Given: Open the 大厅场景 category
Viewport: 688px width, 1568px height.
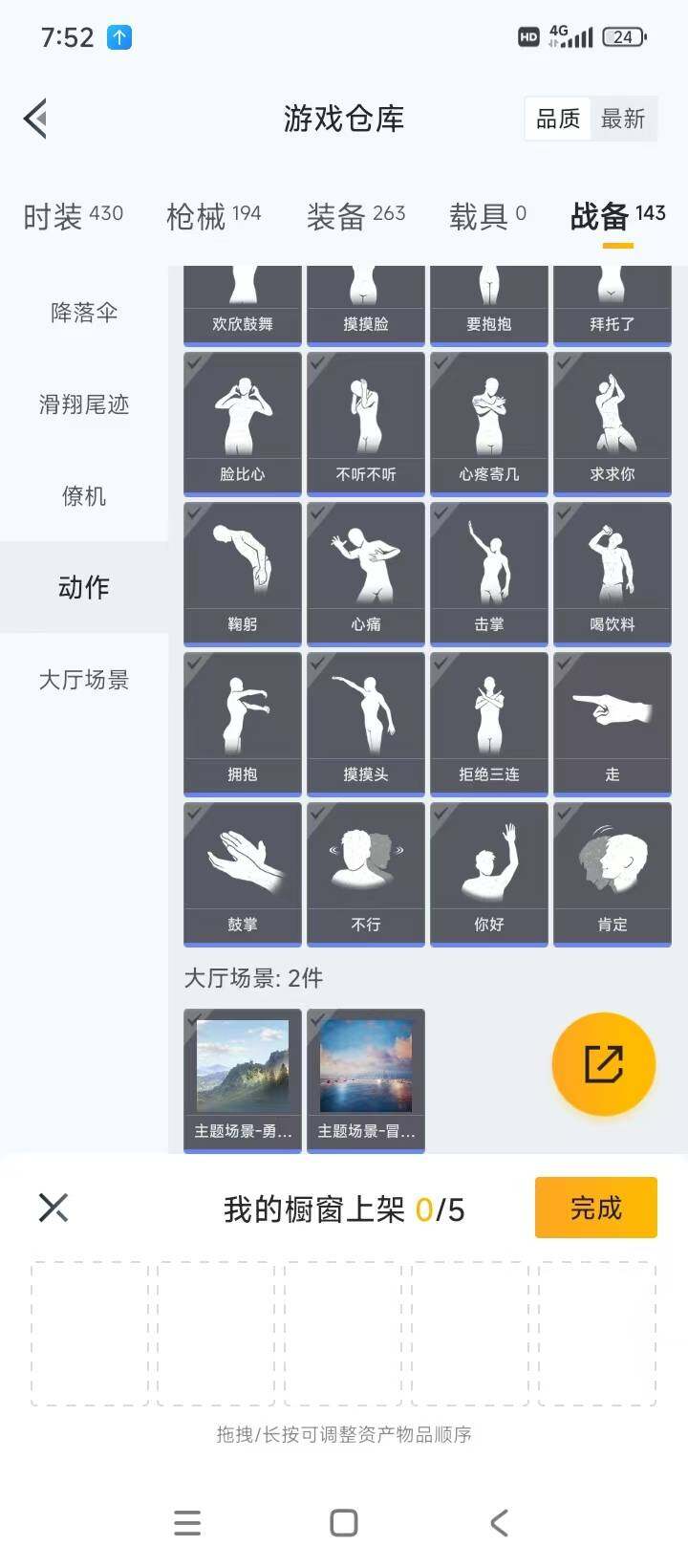Looking at the screenshot, I should [82, 680].
